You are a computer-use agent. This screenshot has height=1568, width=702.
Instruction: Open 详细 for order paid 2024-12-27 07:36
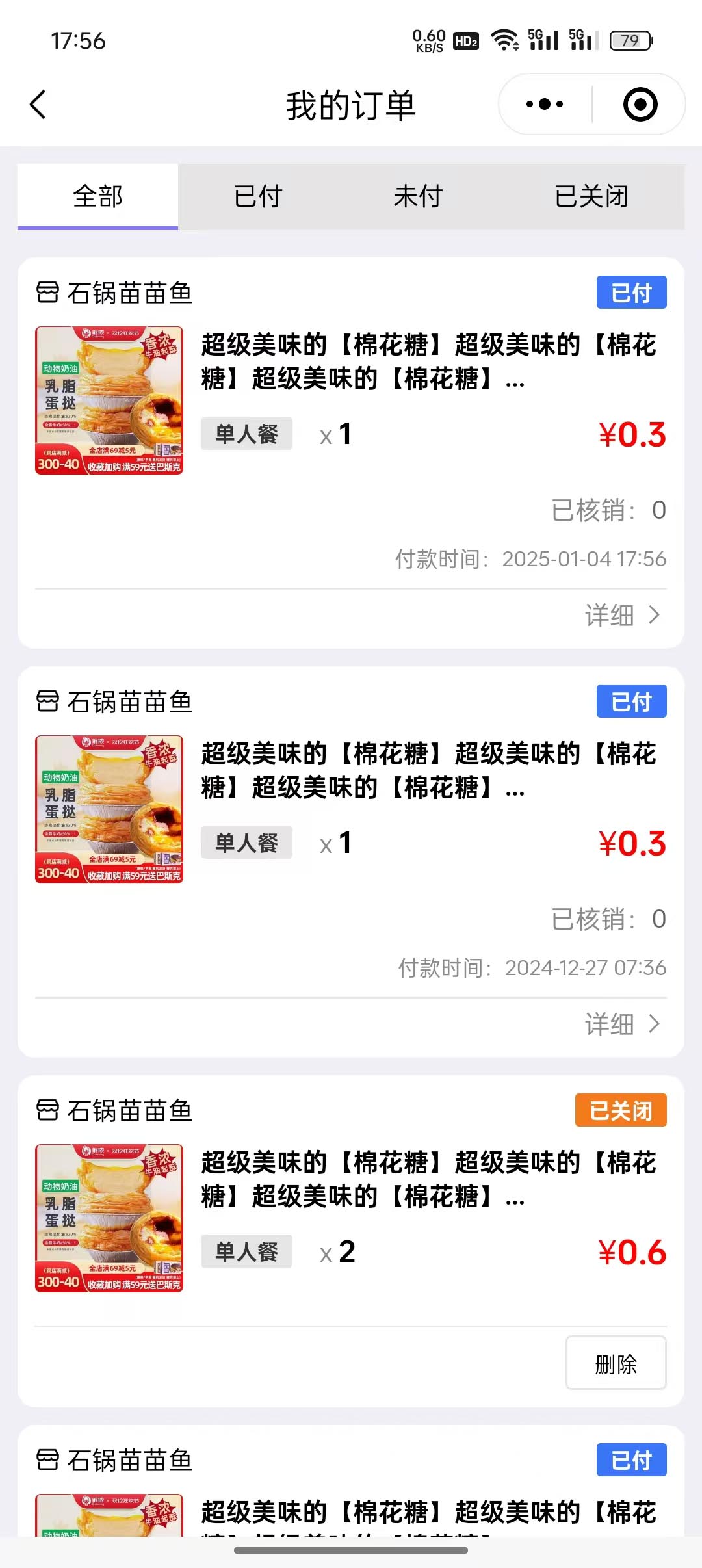click(x=622, y=1024)
